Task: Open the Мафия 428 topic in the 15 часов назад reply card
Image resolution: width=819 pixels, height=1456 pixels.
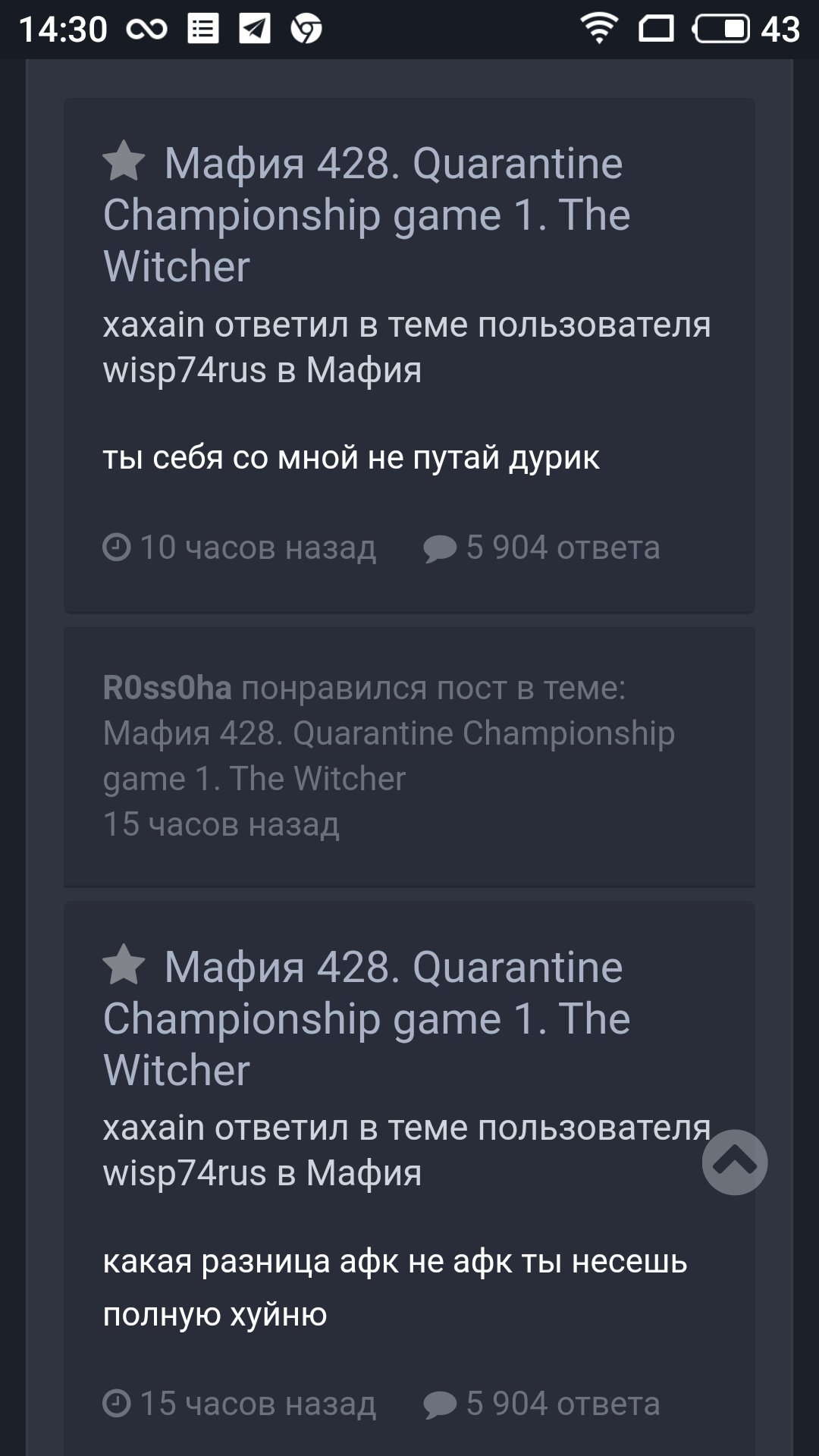Action: (366, 1018)
